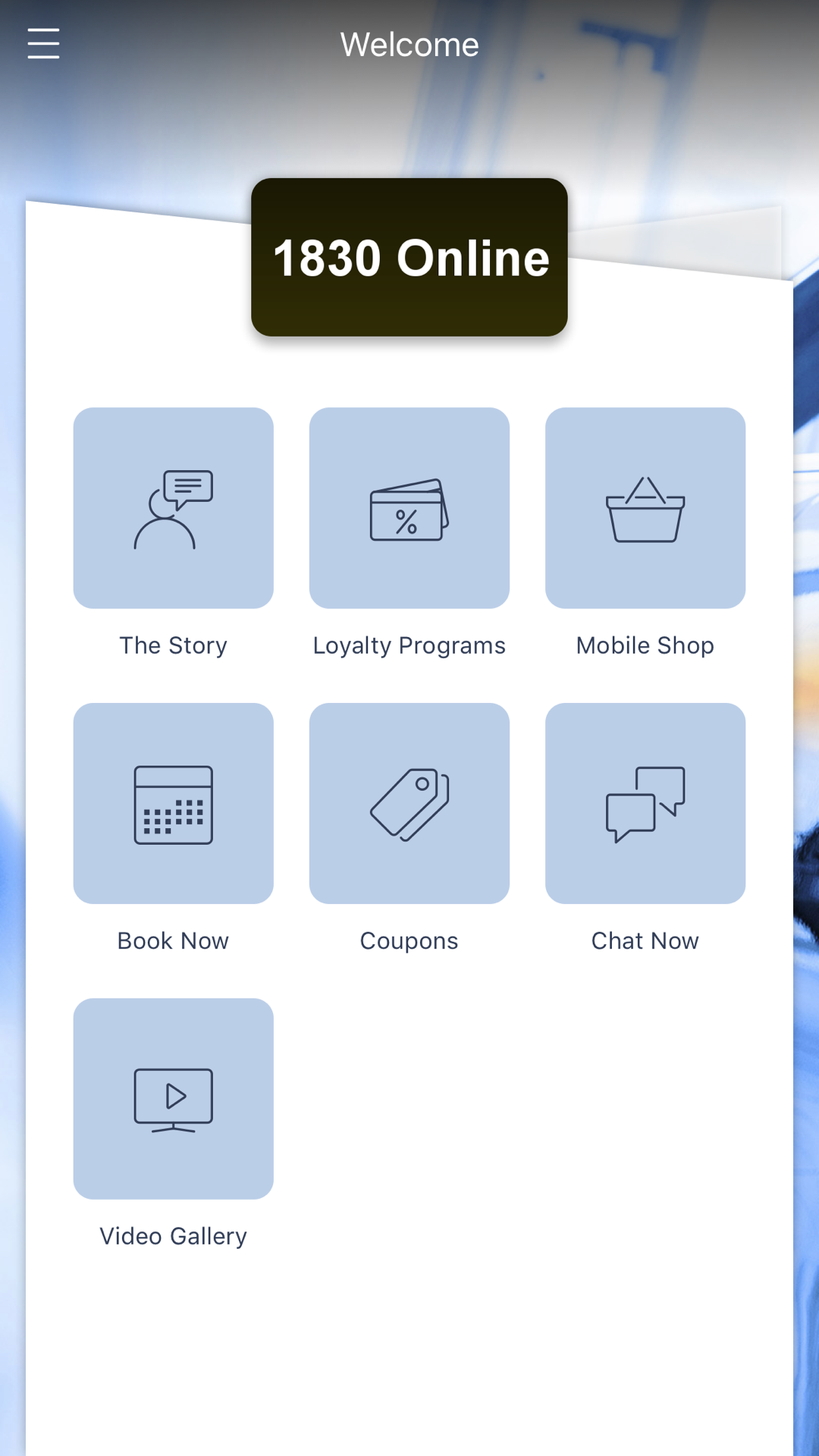Browse videos in Video Gallery
The width and height of the screenshot is (819, 1456).
pos(173,1236)
